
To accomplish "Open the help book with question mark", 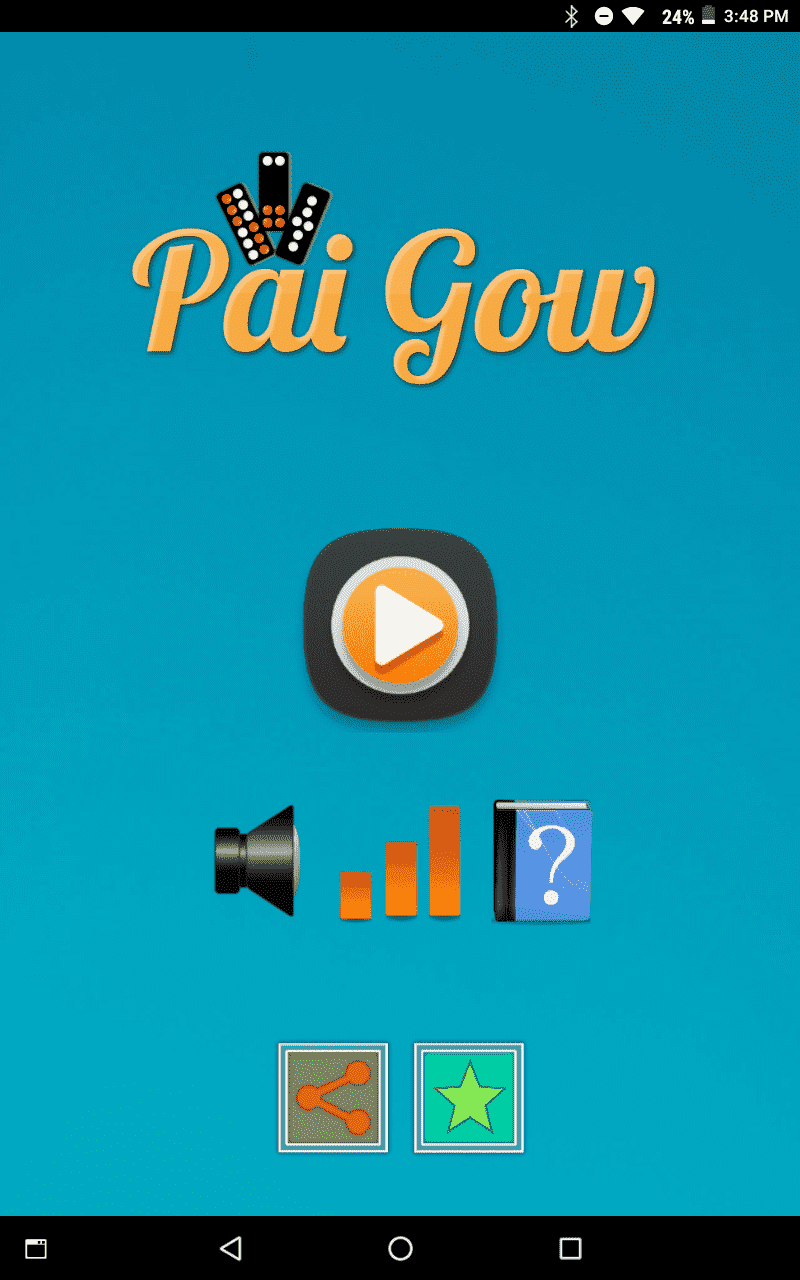I will coord(543,861).
